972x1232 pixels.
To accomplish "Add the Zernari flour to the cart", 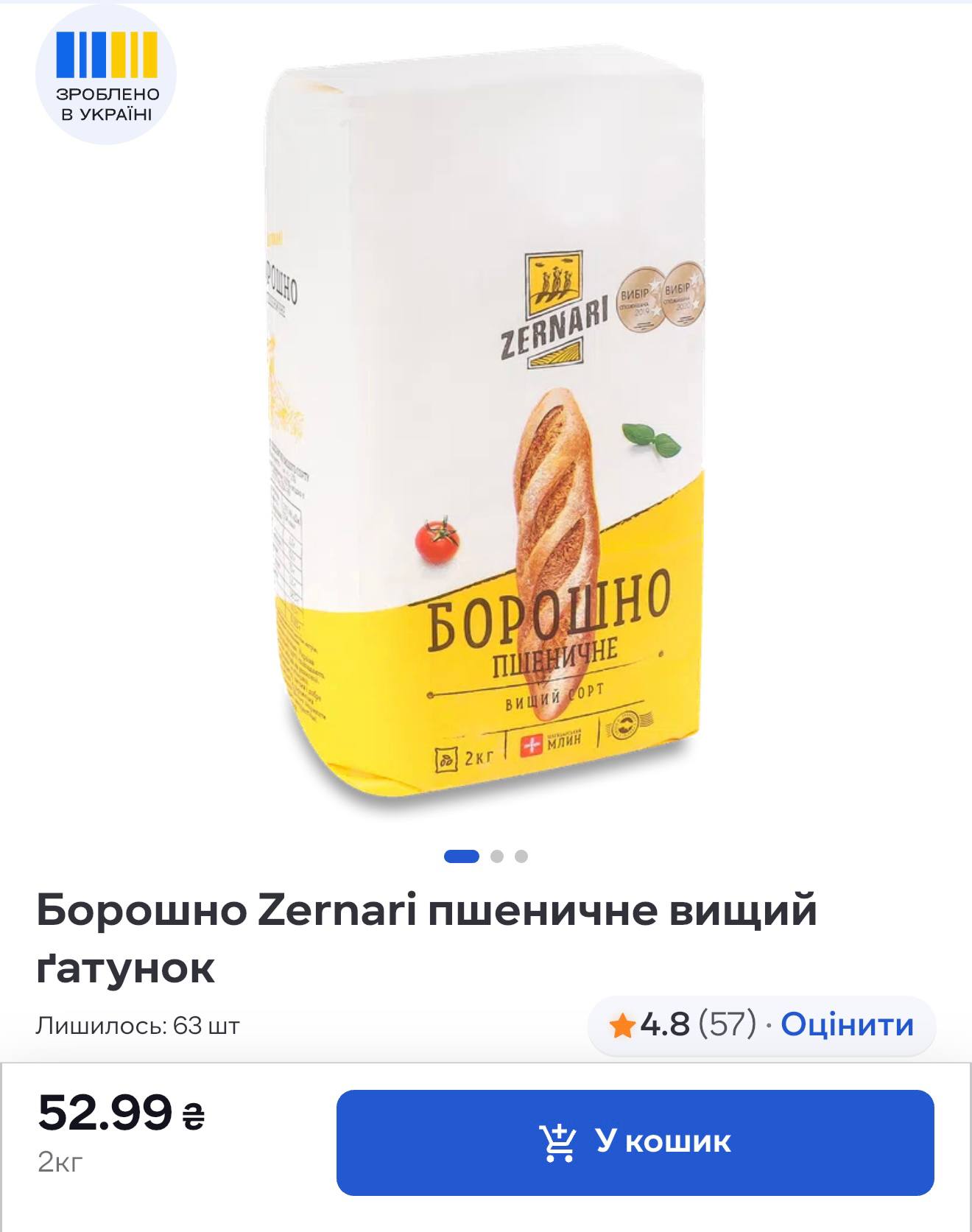I will 635,1142.
